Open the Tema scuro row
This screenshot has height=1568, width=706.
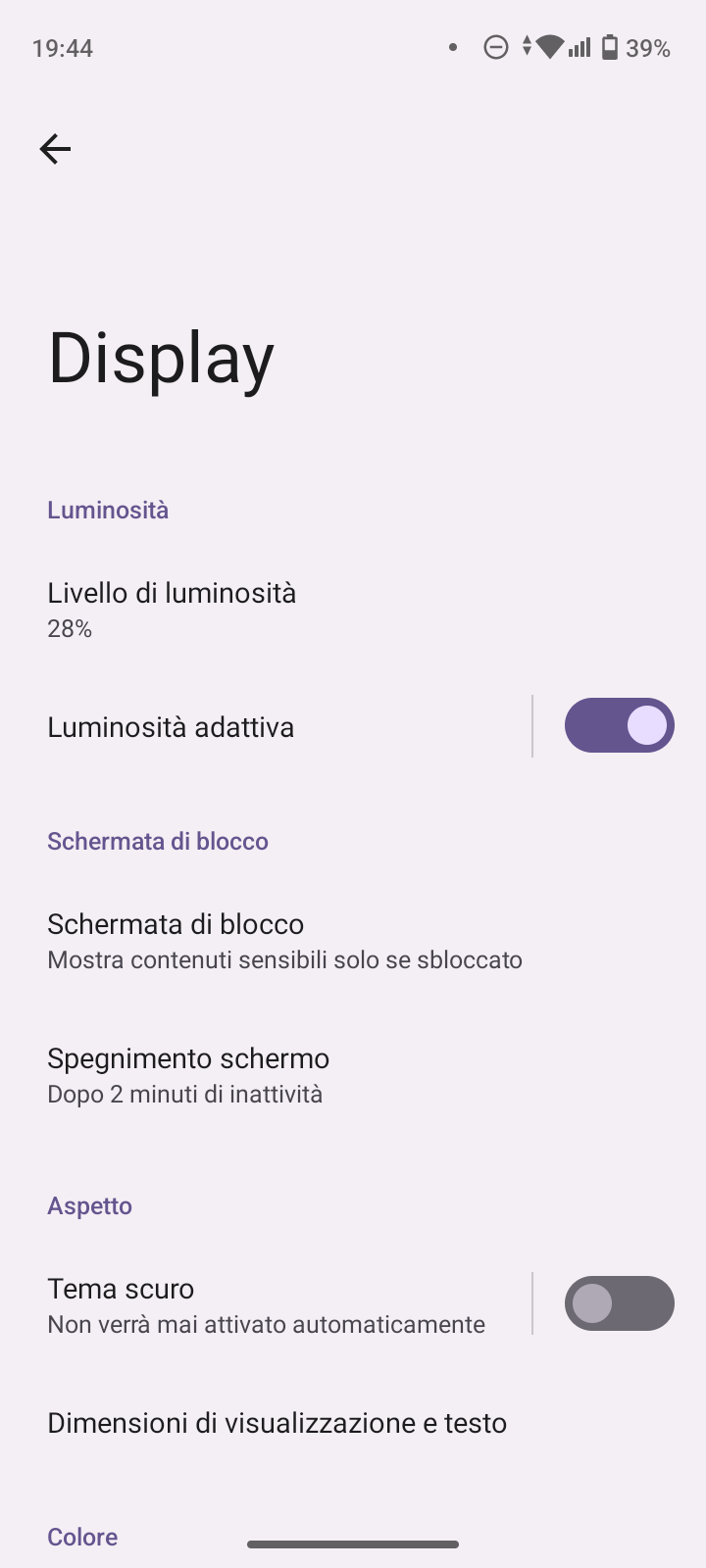tap(266, 1304)
